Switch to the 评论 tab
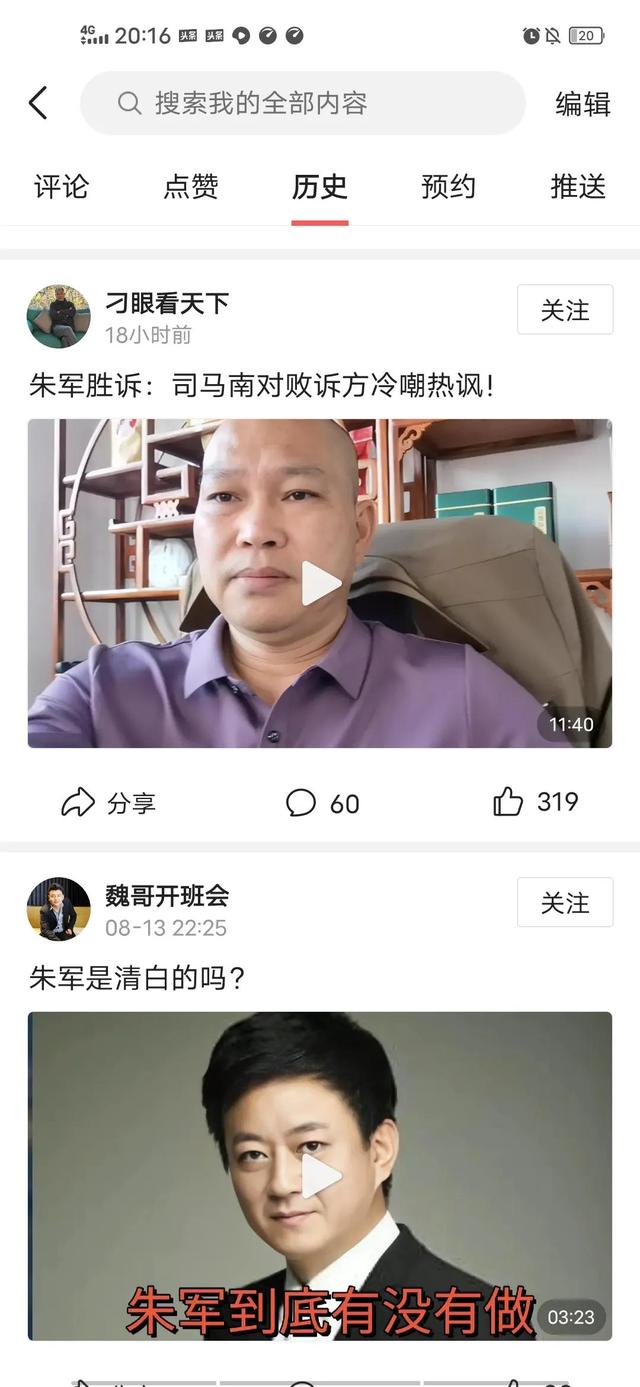This screenshot has height=1387, width=640. (x=62, y=187)
